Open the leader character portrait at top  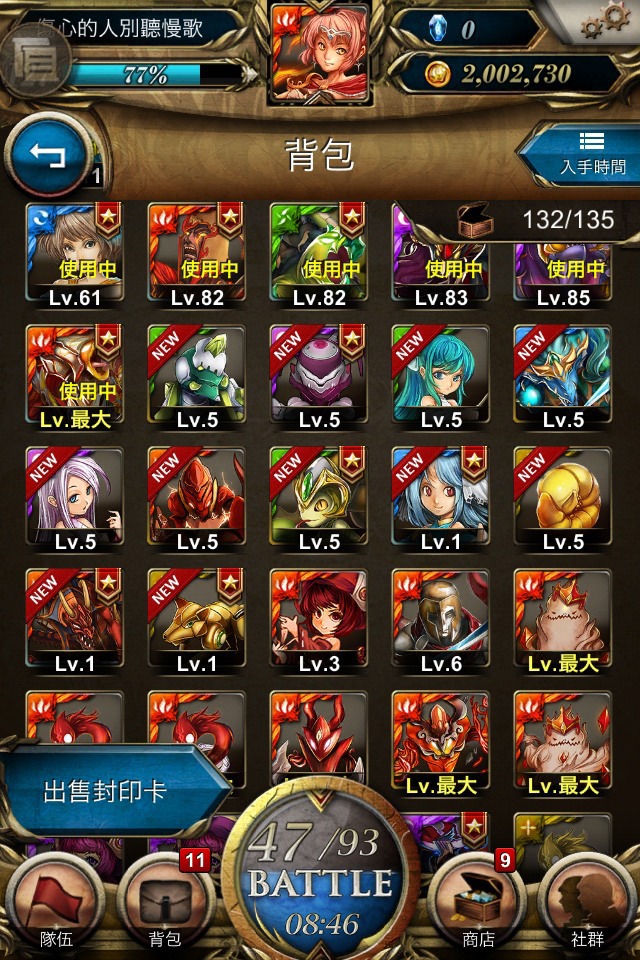pos(320,52)
